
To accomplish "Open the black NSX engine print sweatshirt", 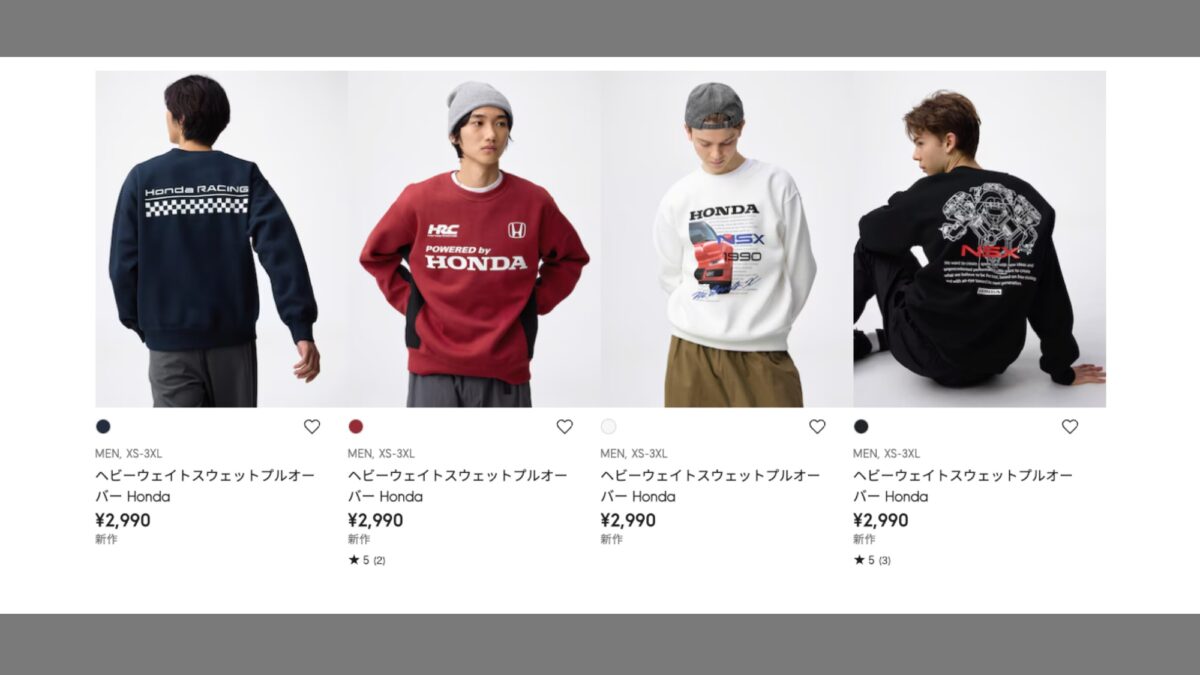I will pyautogui.click(x=979, y=238).
